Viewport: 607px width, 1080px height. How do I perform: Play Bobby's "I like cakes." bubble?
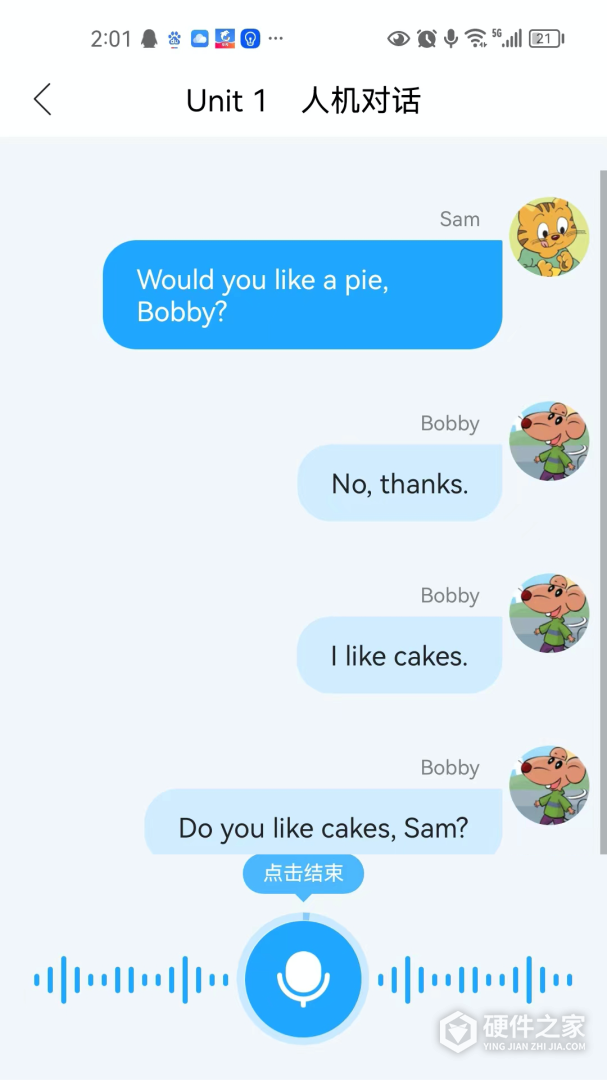399,656
